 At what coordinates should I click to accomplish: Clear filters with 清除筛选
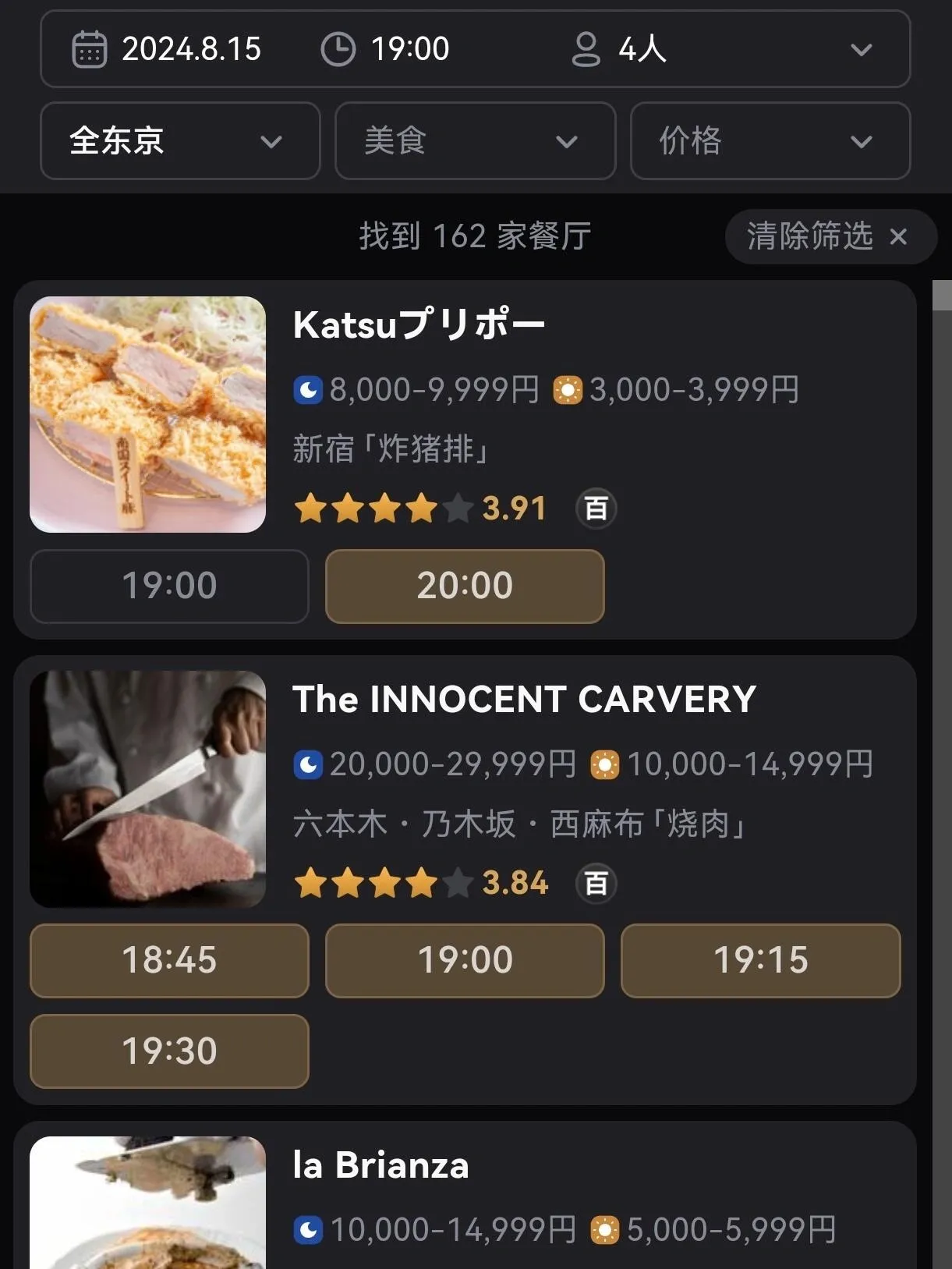tap(829, 236)
